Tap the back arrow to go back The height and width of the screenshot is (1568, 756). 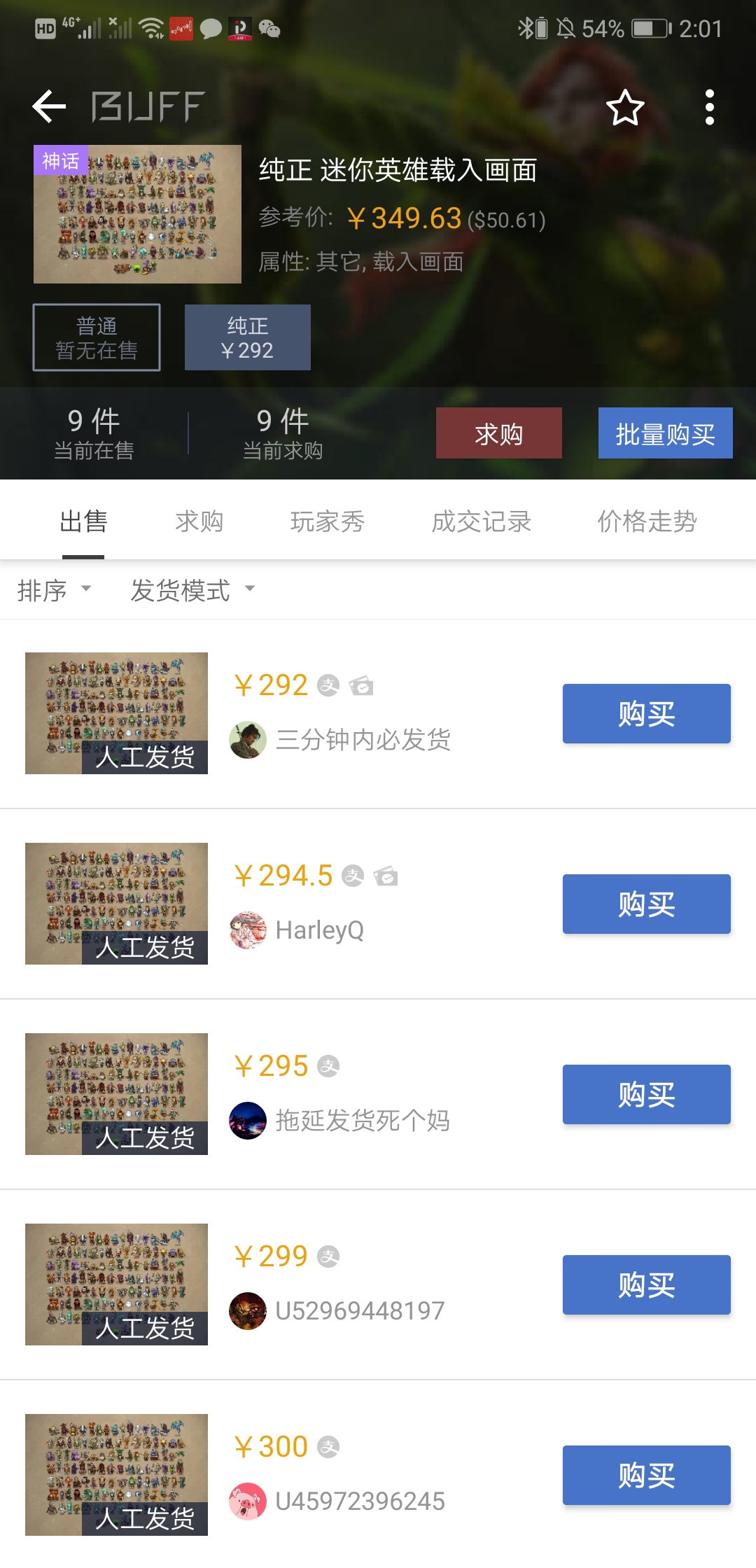click(48, 106)
